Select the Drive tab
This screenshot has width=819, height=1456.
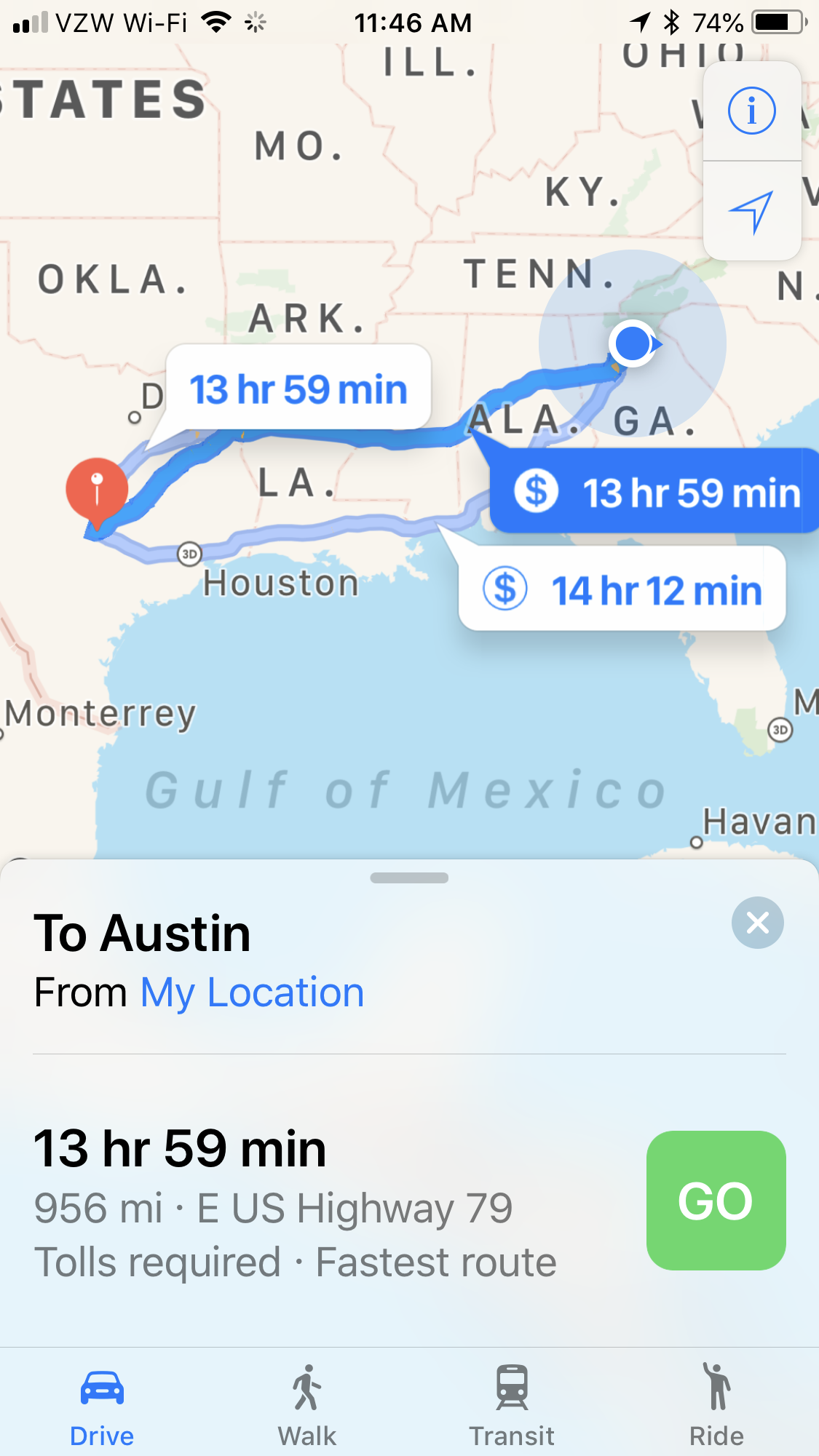[102, 1406]
